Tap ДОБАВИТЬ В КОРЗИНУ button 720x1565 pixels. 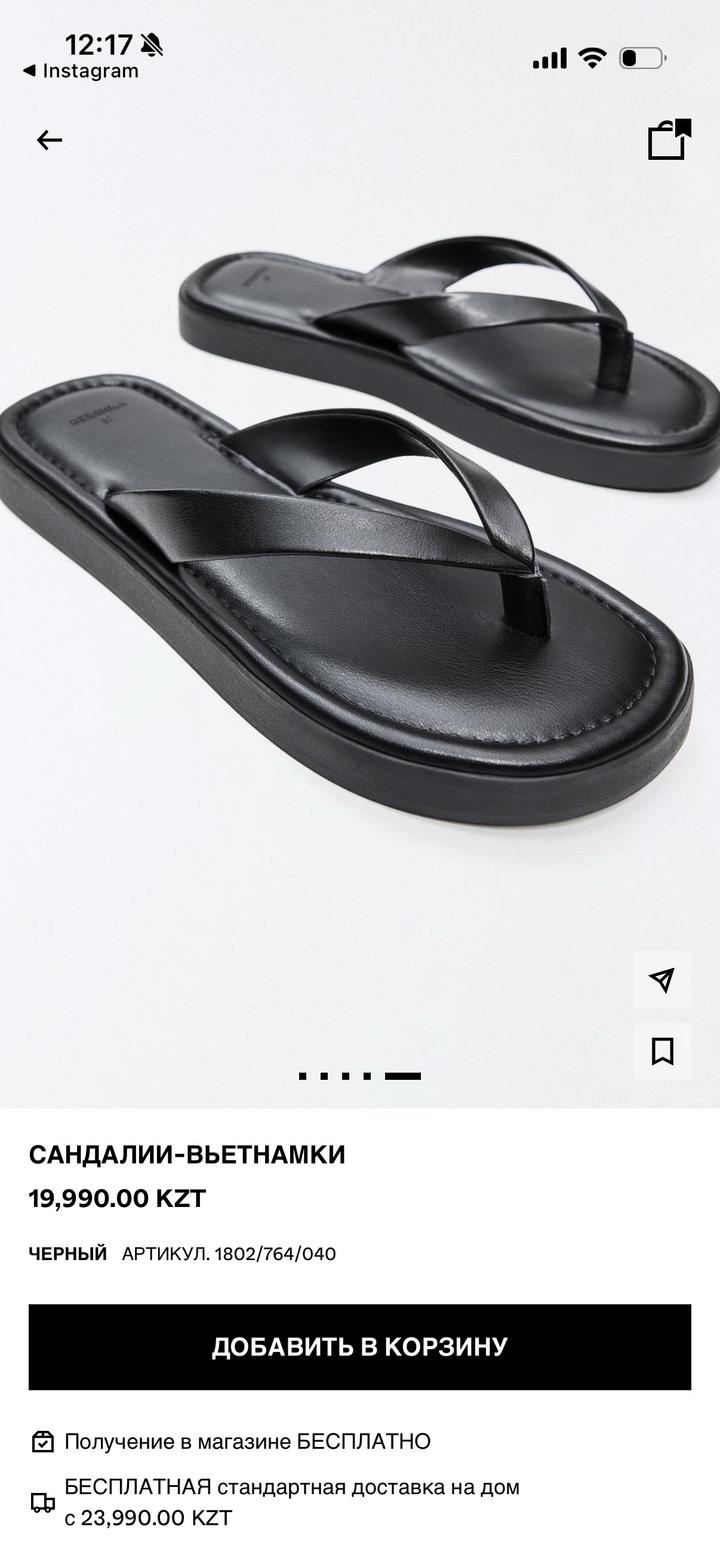tap(360, 1346)
